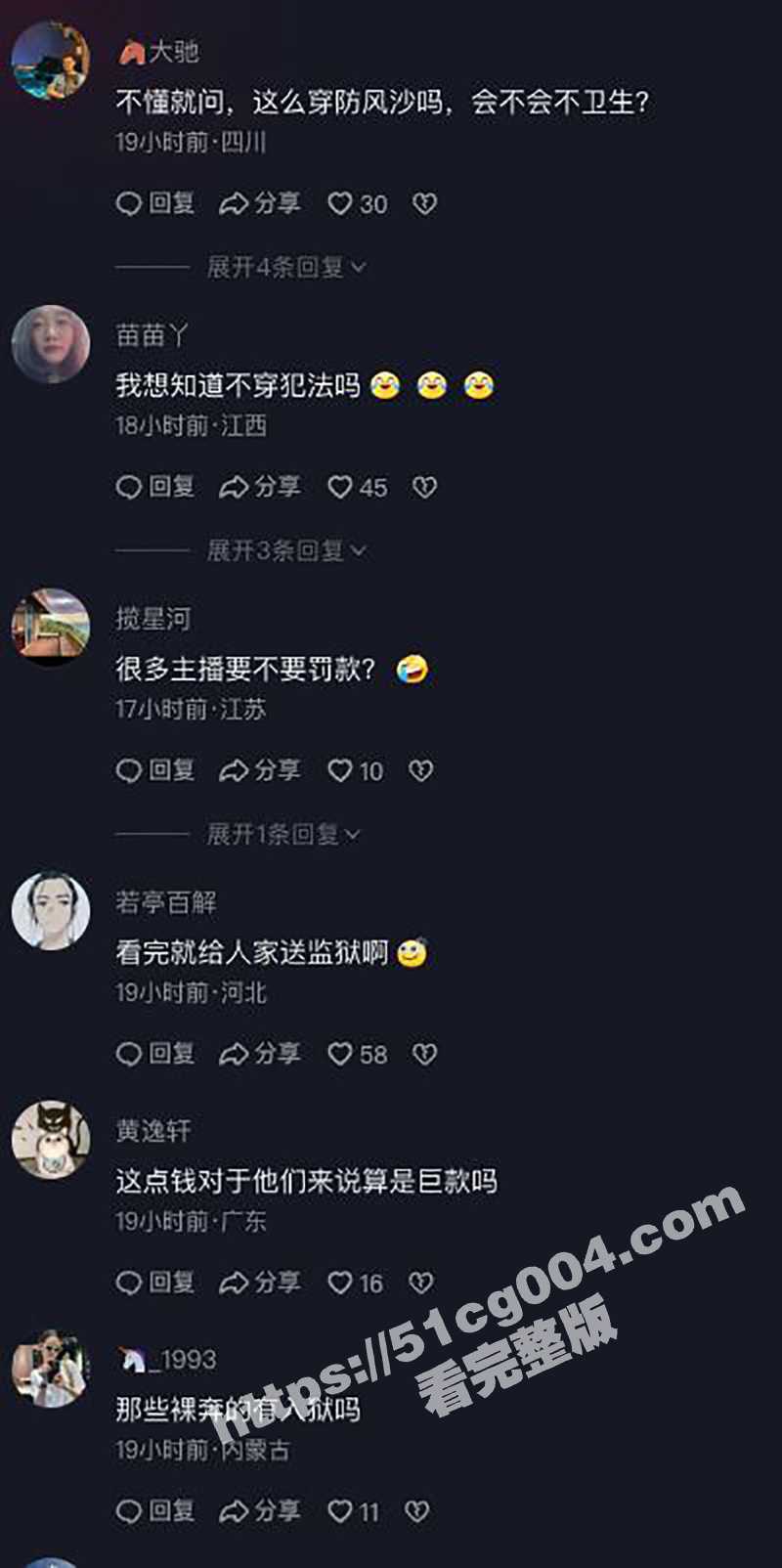This screenshot has width=782, height=1568.
Task: Reply to 大驰's comment
Action: click(155, 203)
